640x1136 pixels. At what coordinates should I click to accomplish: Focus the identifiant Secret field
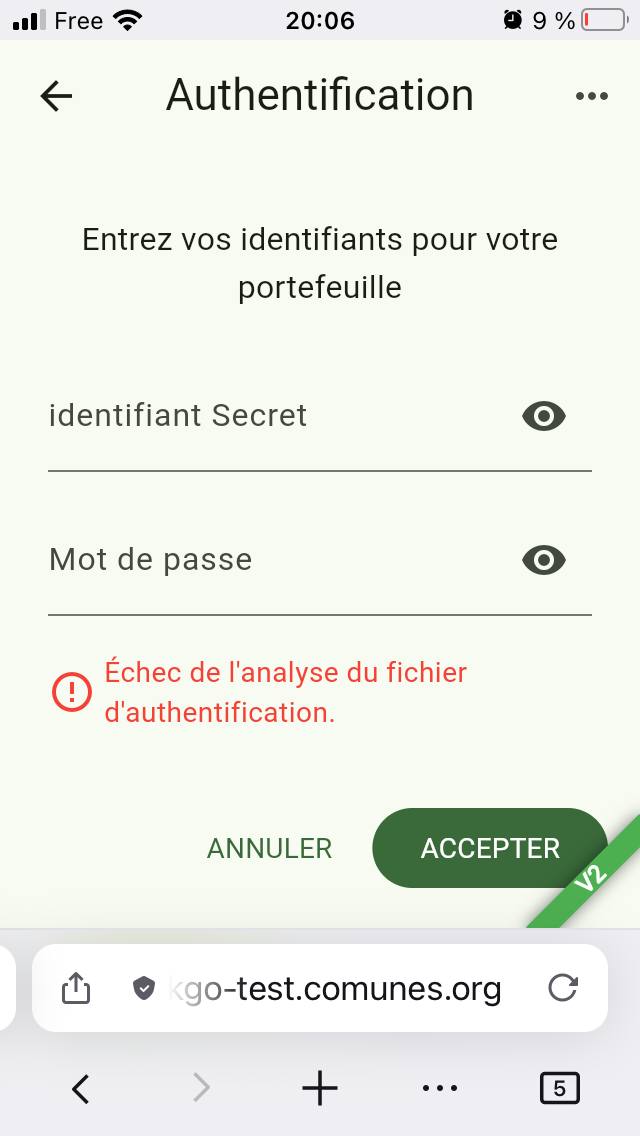point(270,416)
